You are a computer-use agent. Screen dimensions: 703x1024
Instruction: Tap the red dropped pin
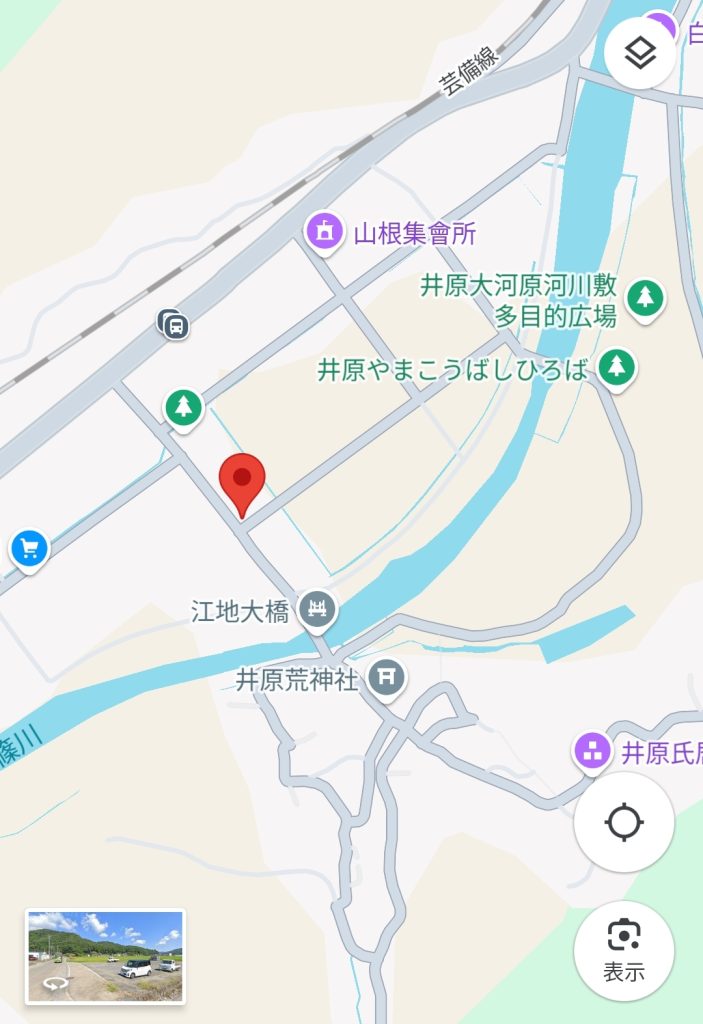(241, 481)
